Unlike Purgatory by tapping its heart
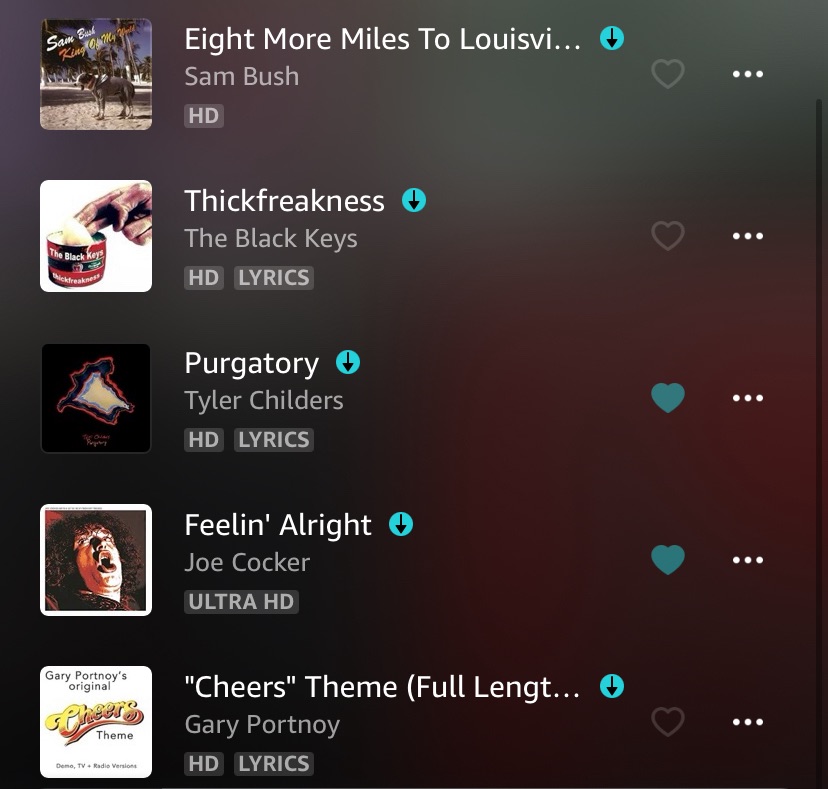The height and width of the screenshot is (789, 828). (668, 398)
